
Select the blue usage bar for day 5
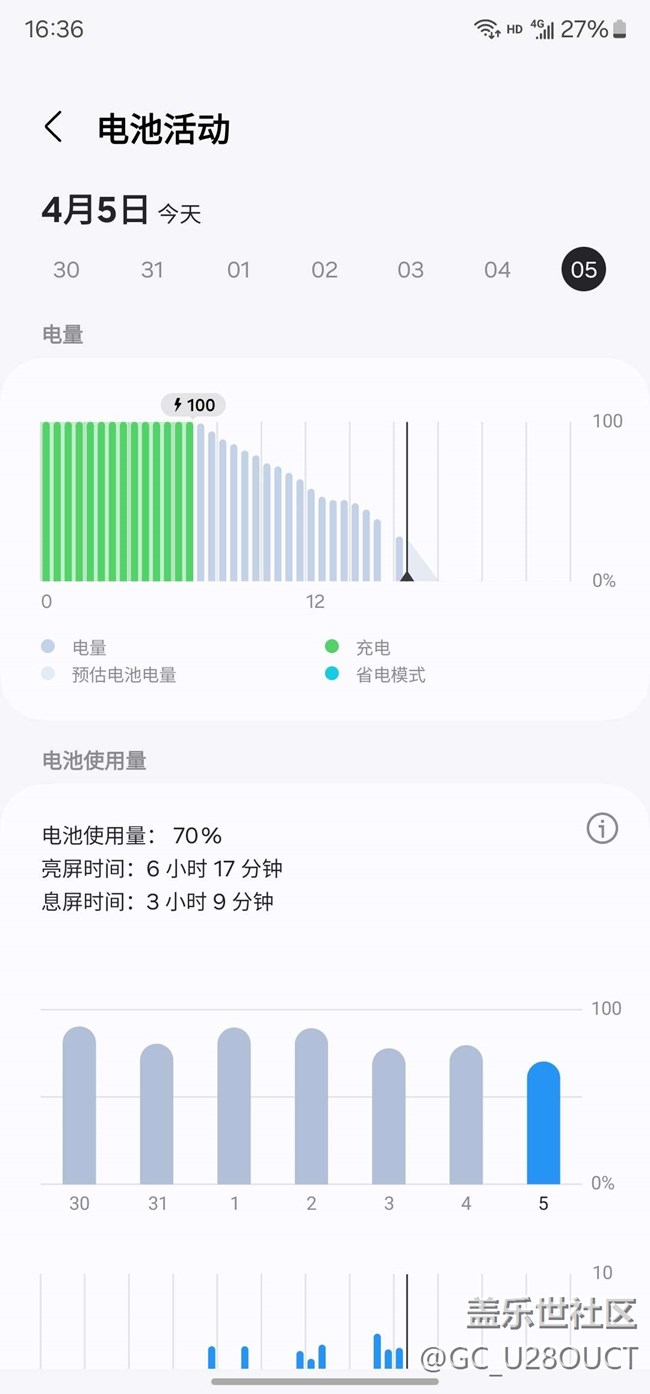[x=543, y=1123]
